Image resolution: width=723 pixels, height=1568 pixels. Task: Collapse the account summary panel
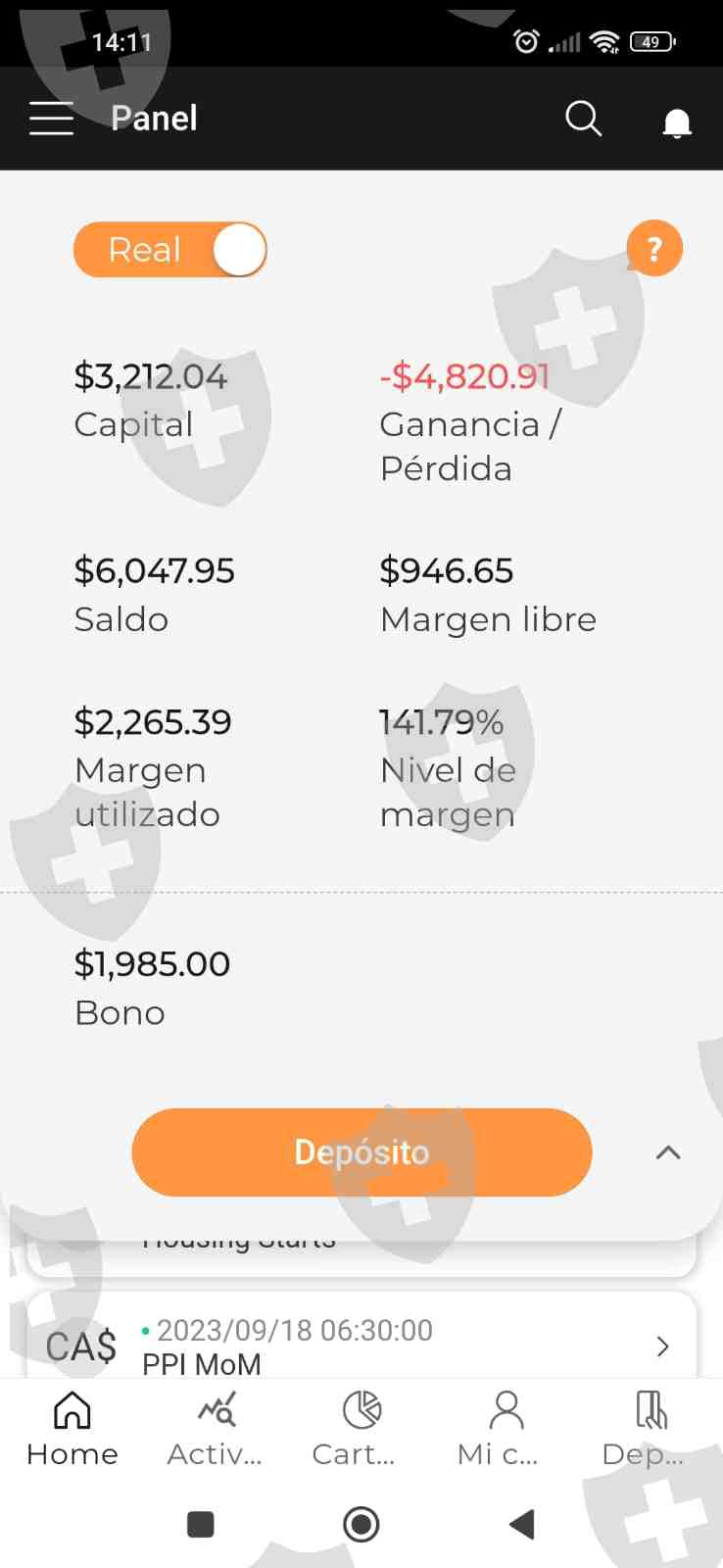pyautogui.click(x=668, y=1152)
